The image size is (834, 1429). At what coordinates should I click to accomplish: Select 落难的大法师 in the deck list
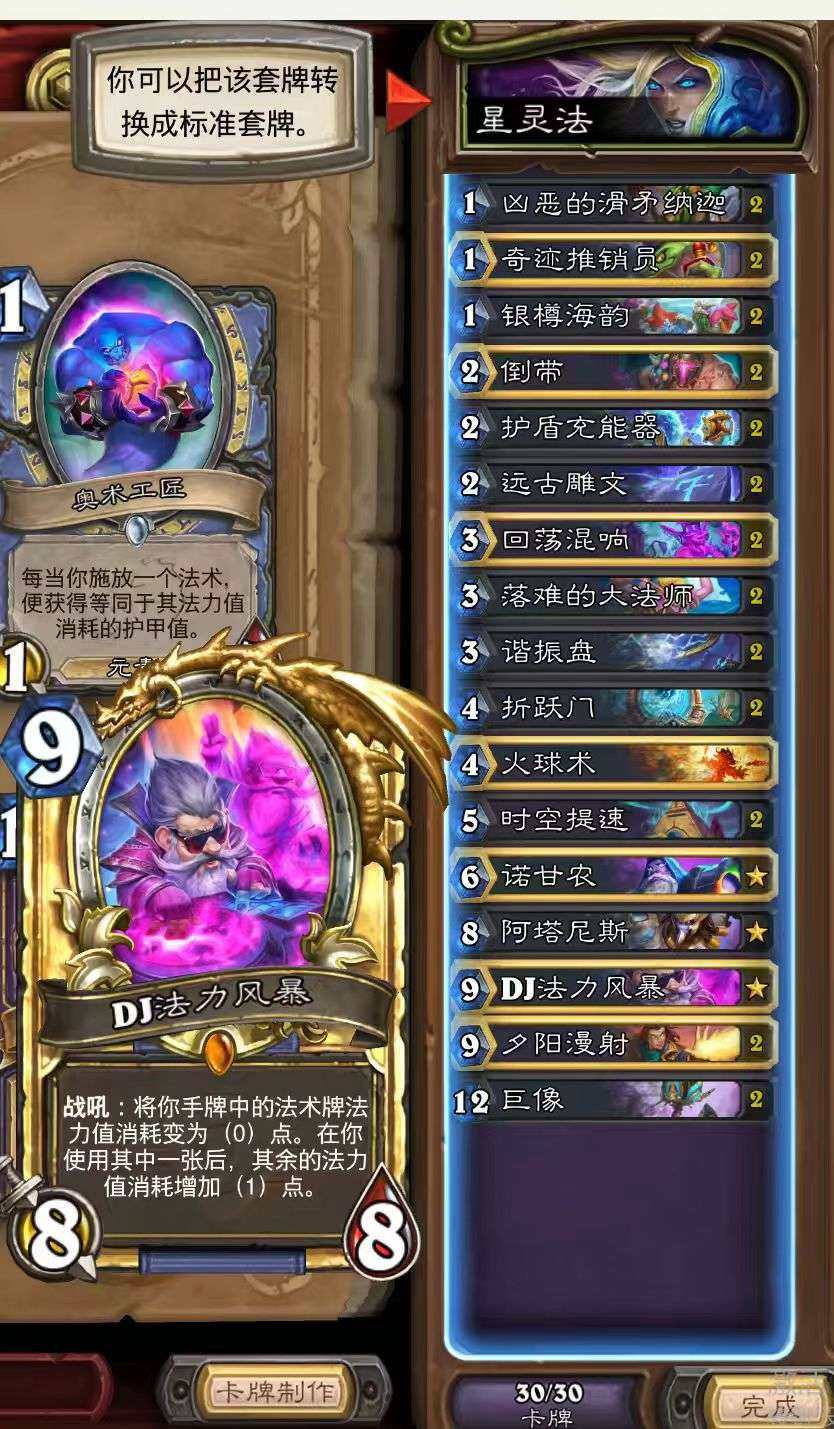pyautogui.click(x=612, y=596)
